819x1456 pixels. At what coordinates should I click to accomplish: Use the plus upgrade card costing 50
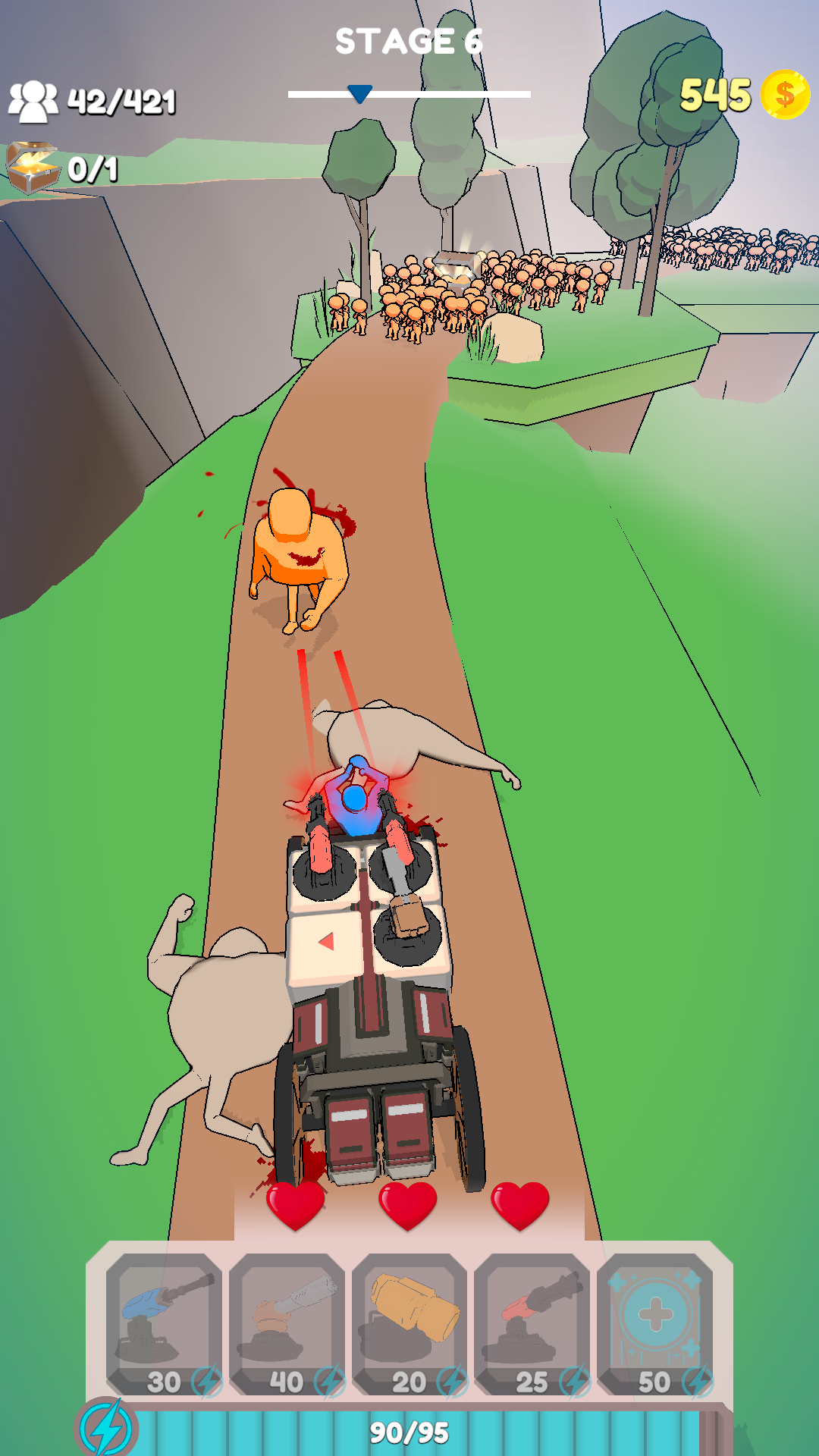point(655,1323)
